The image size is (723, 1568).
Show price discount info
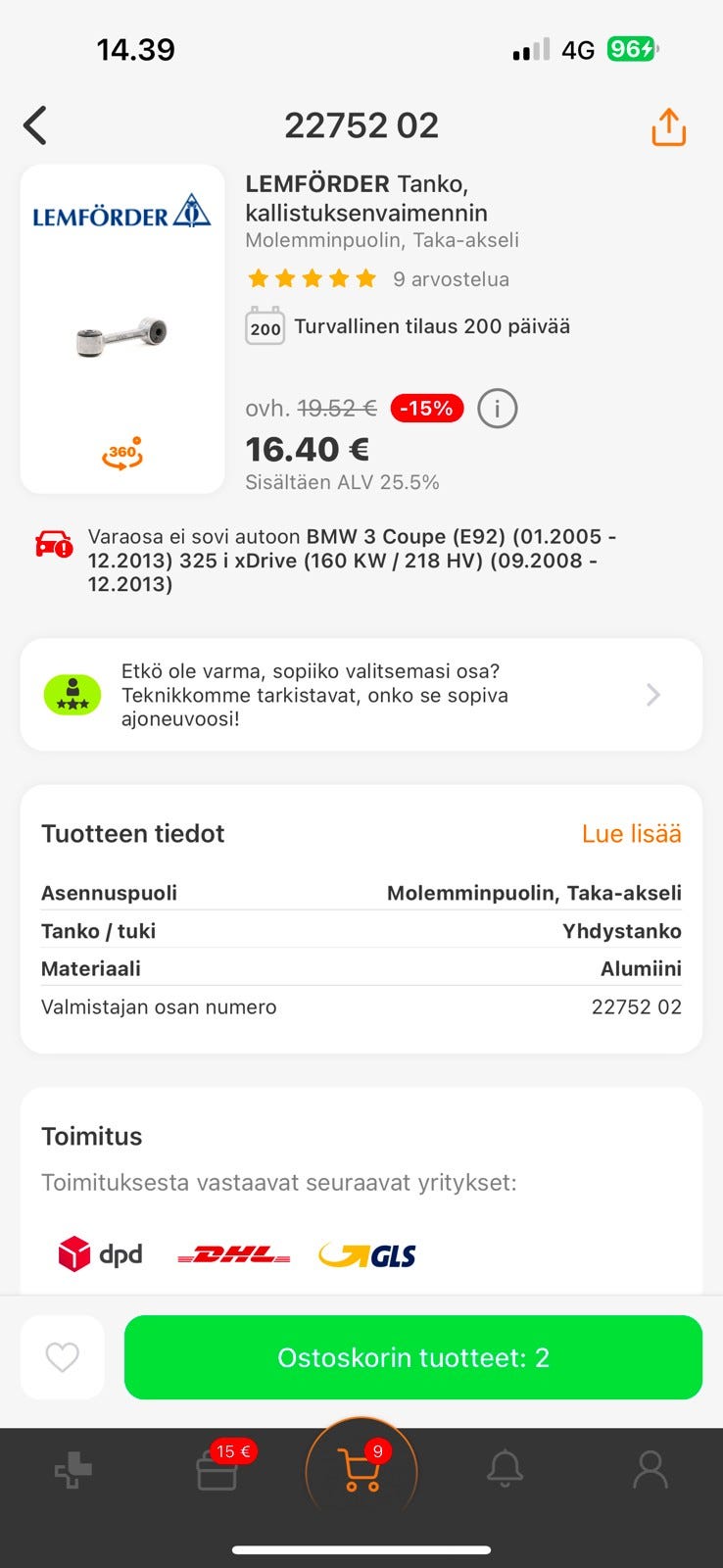[x=497, y=409]
